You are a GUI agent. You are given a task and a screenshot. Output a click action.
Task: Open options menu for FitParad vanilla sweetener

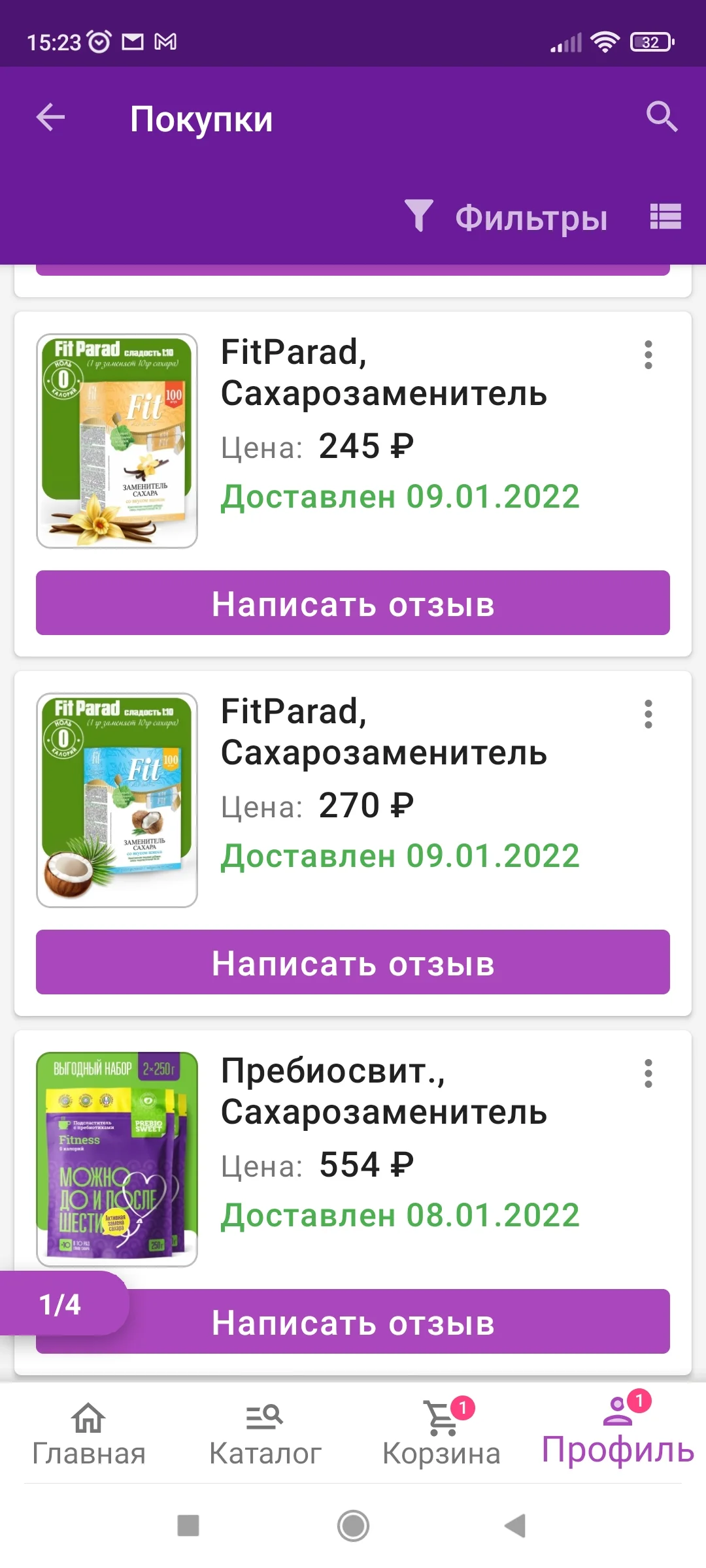click(648, 355)
